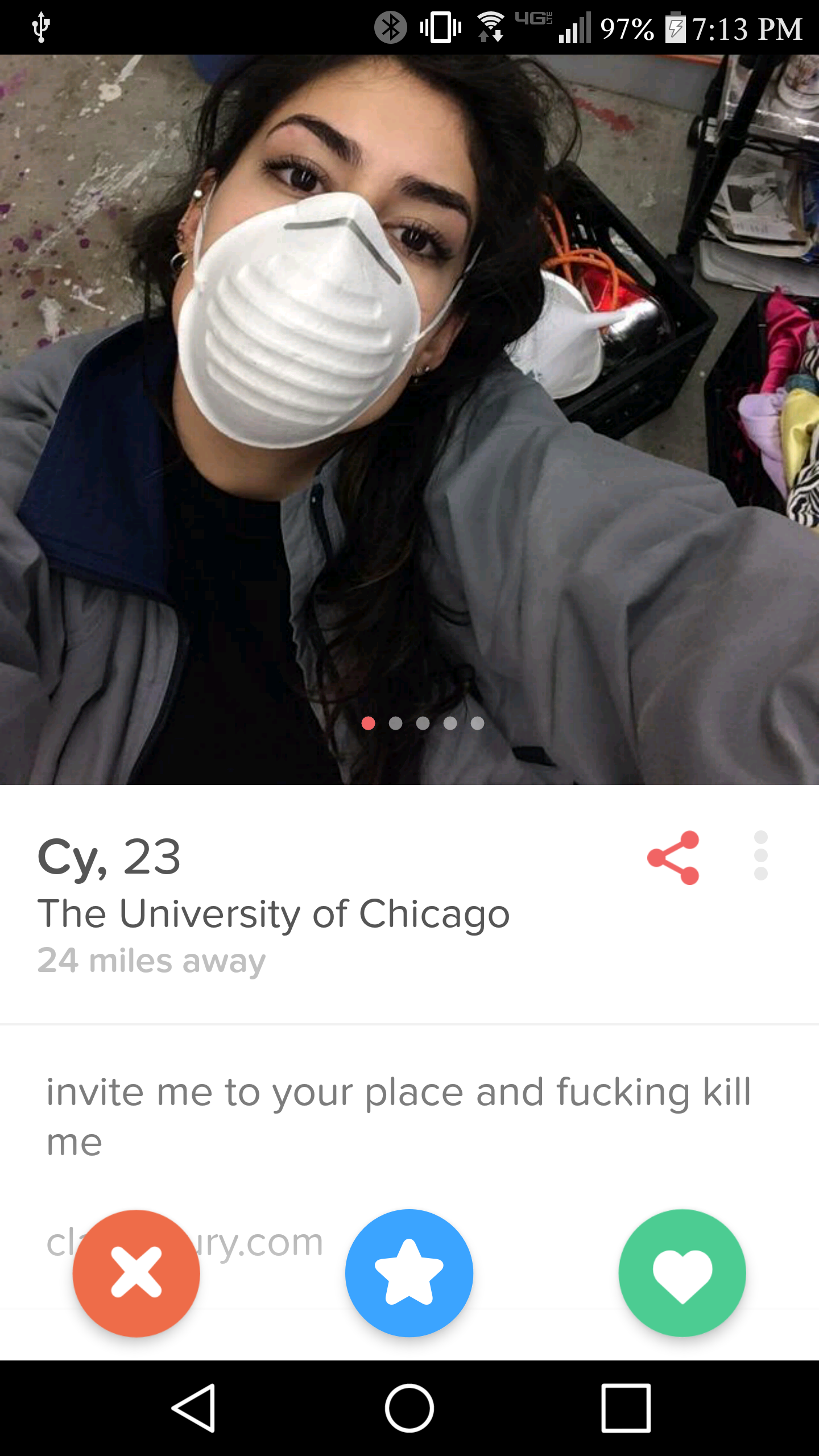Go back with the system back button
This screenshot has height=1456, width=819.
tap(193, 1408)
